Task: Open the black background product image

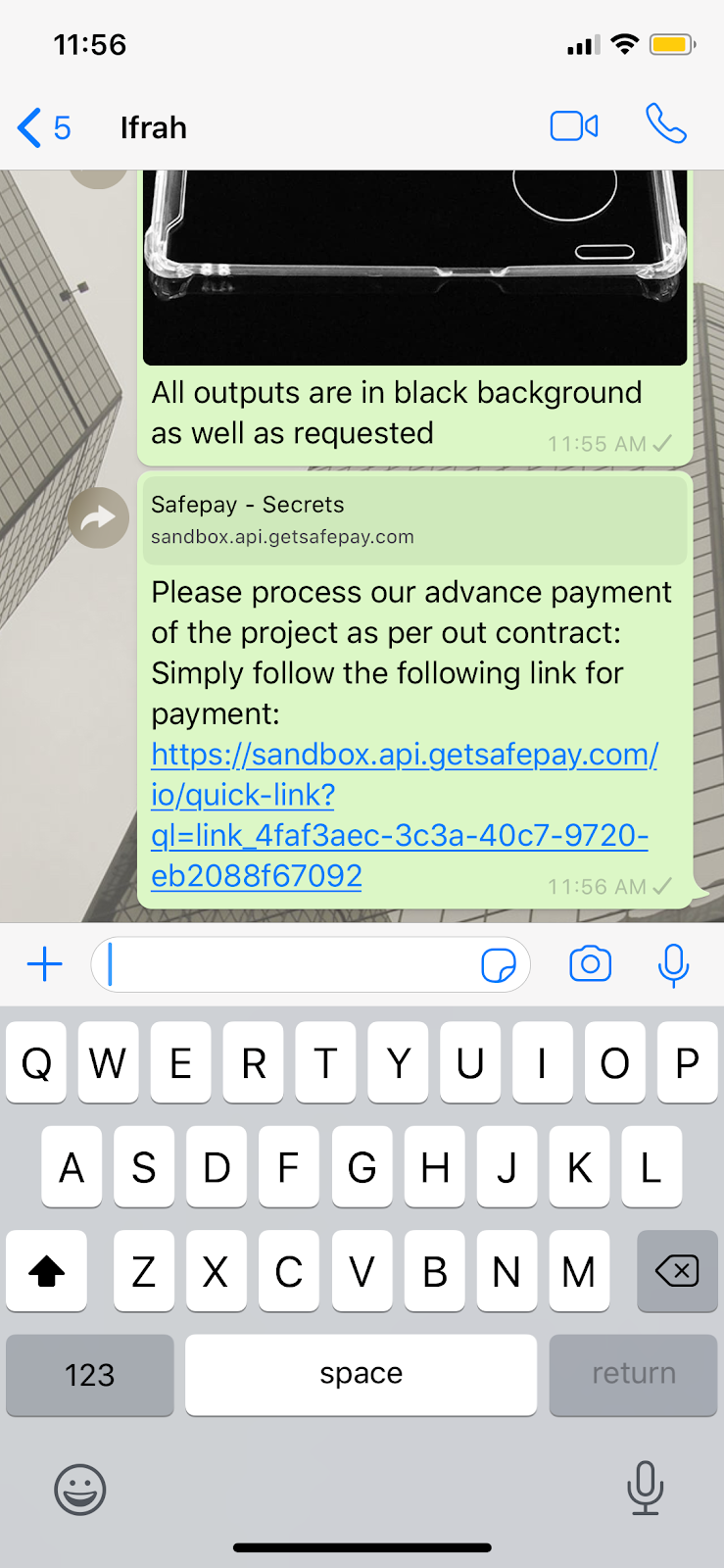Action: (x=415, y=268)
